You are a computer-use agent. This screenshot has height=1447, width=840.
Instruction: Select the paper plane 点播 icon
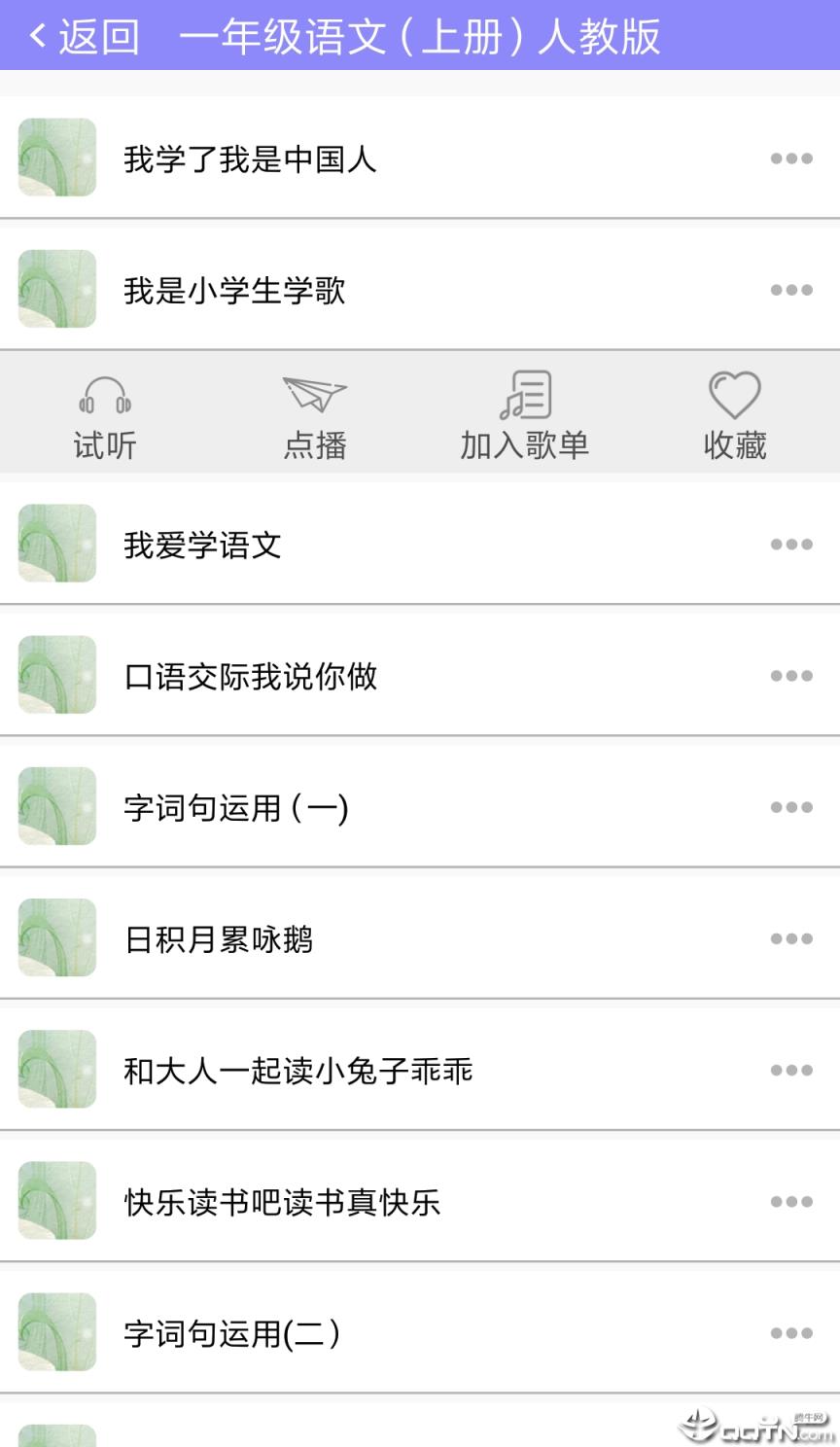tap(314, 413)
